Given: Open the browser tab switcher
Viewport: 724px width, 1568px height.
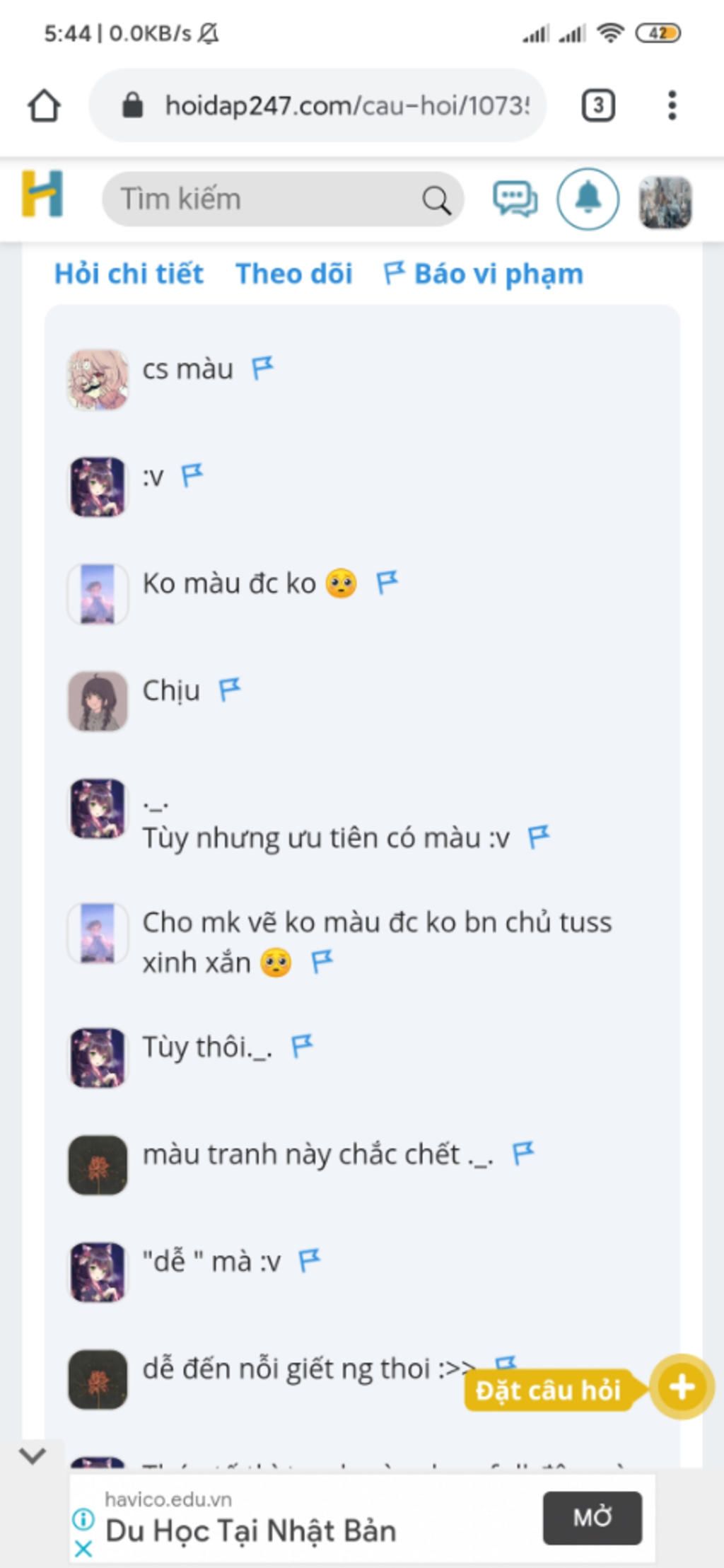Looking at the screenshot, I should (597, 106).
